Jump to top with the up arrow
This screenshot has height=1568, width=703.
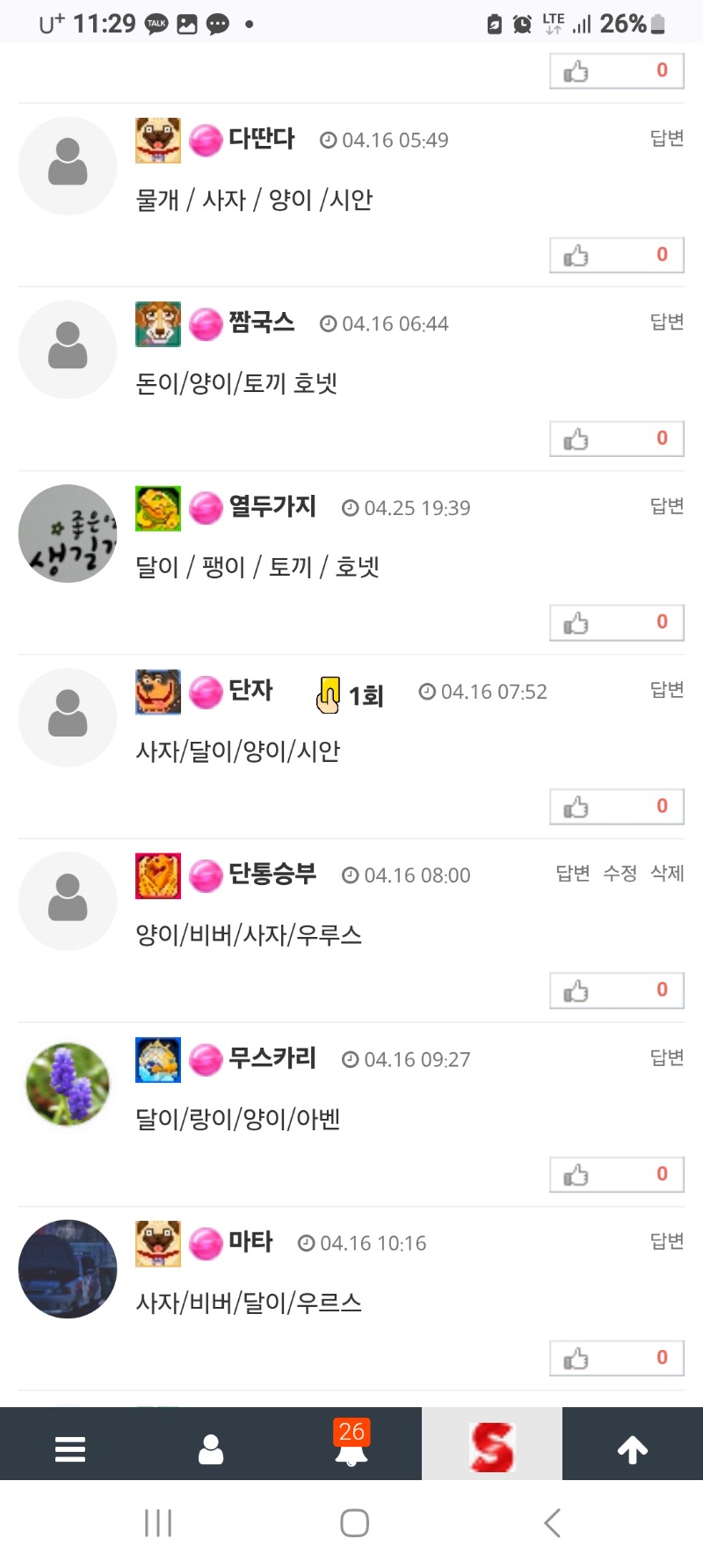point(633,1448)
